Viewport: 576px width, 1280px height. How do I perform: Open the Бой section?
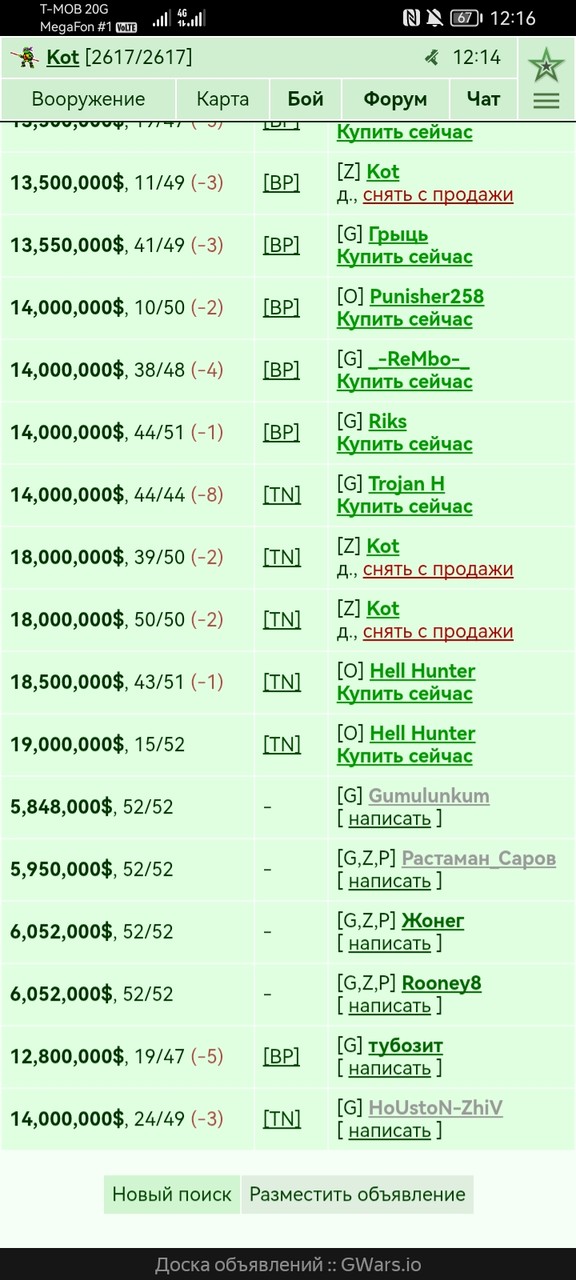pos(305,99)
